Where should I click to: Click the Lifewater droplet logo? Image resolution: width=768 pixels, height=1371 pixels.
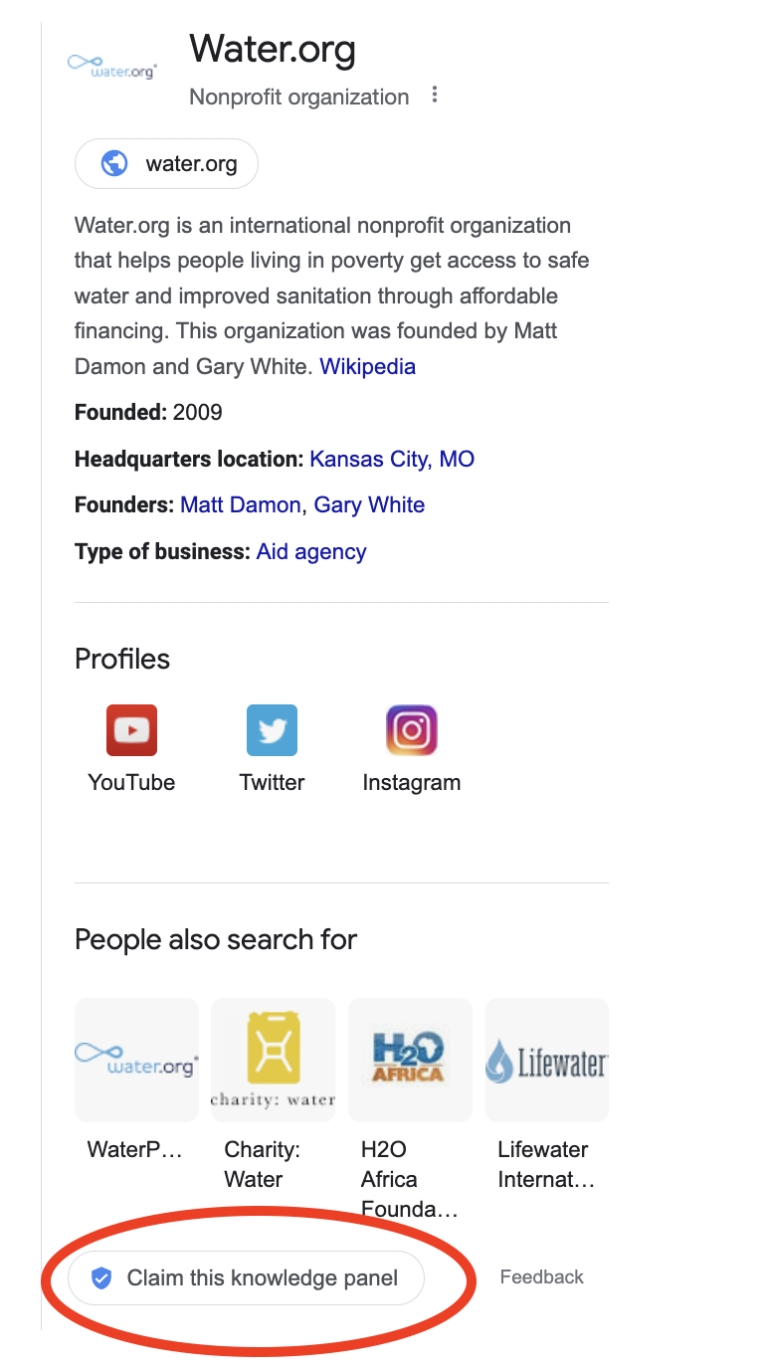pos(546,1059)
